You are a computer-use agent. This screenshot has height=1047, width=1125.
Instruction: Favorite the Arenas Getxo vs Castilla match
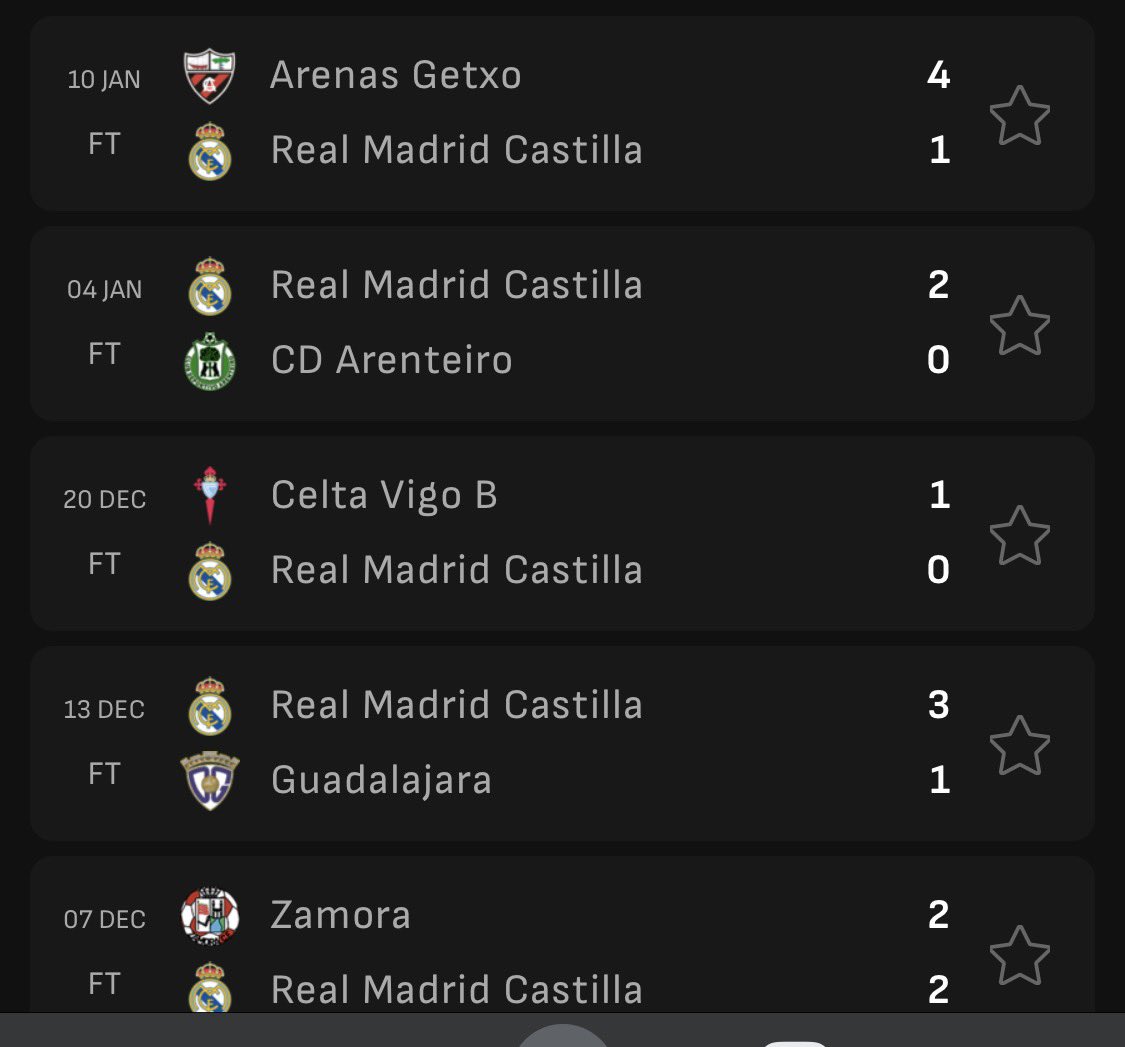coord(1019,115)
